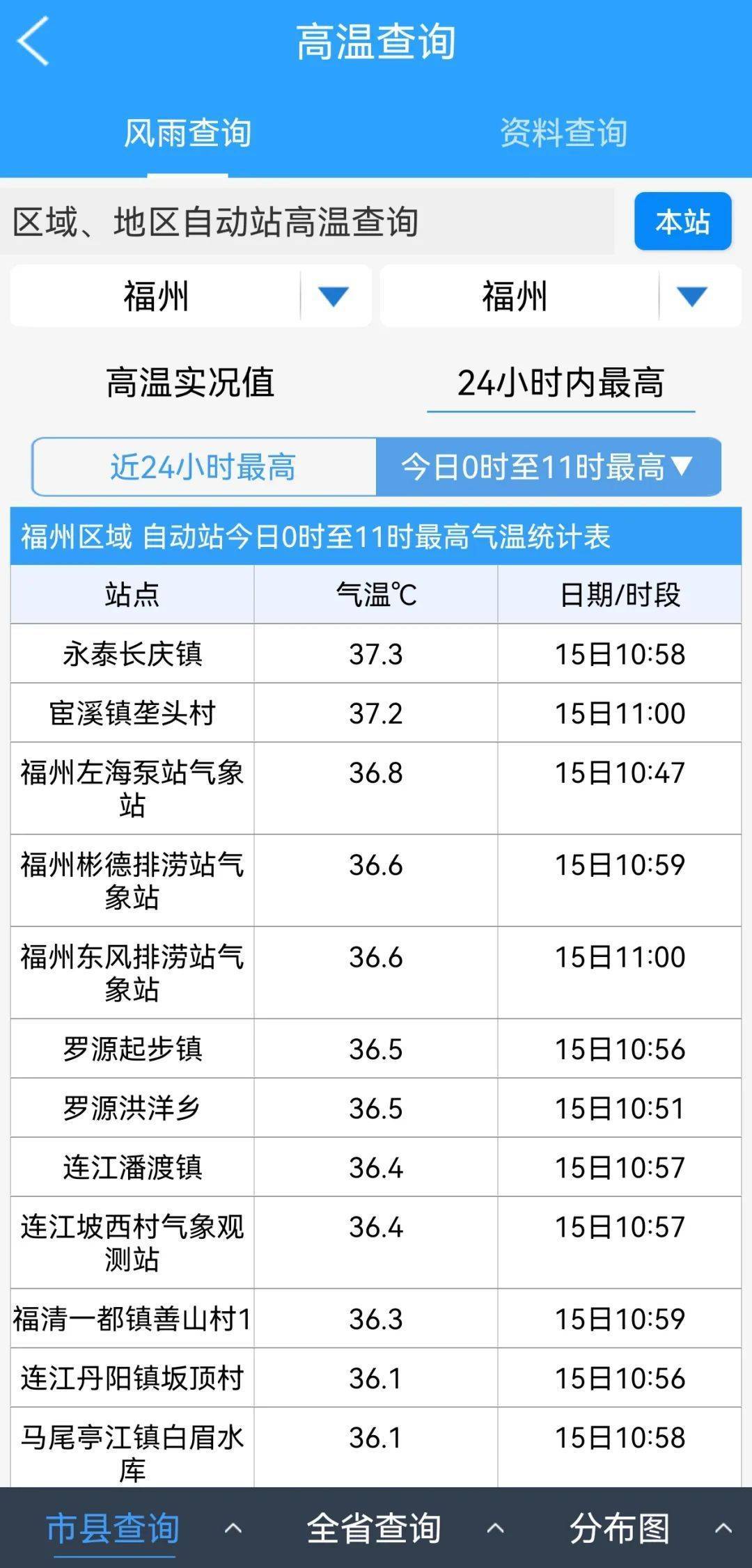Open the right 福州 area dropdown
752x1568 pixels.
pos(560,296)
